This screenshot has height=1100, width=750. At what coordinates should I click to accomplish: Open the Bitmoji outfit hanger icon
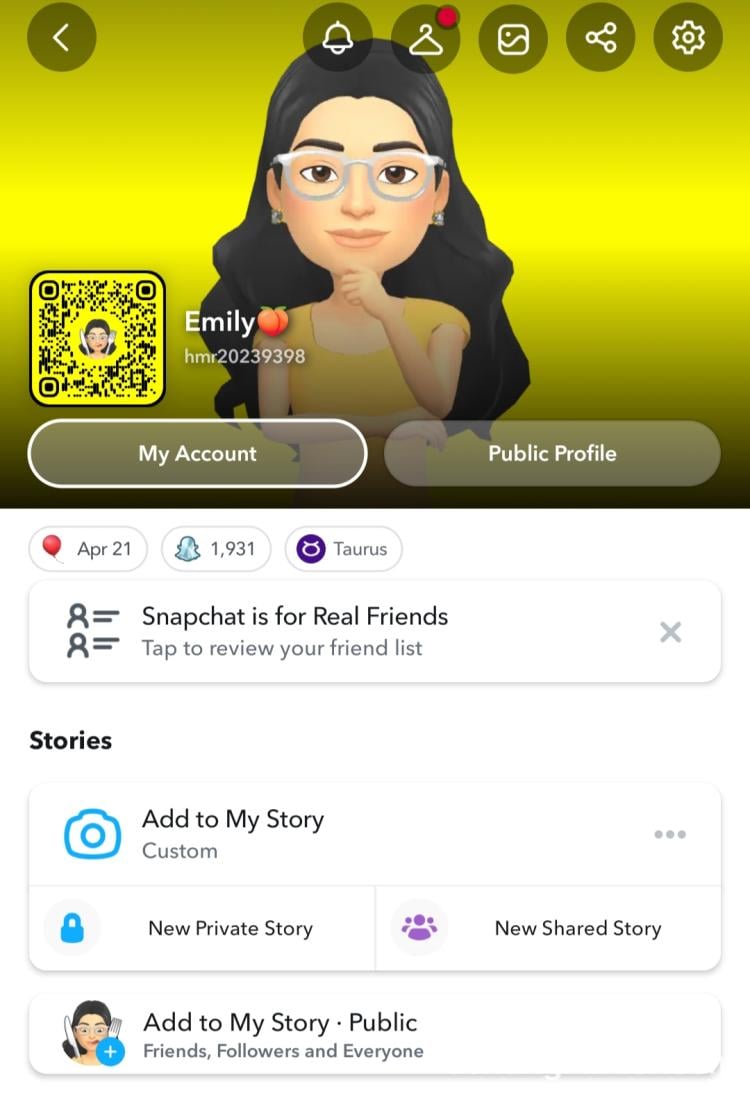[x=426, y=38]
